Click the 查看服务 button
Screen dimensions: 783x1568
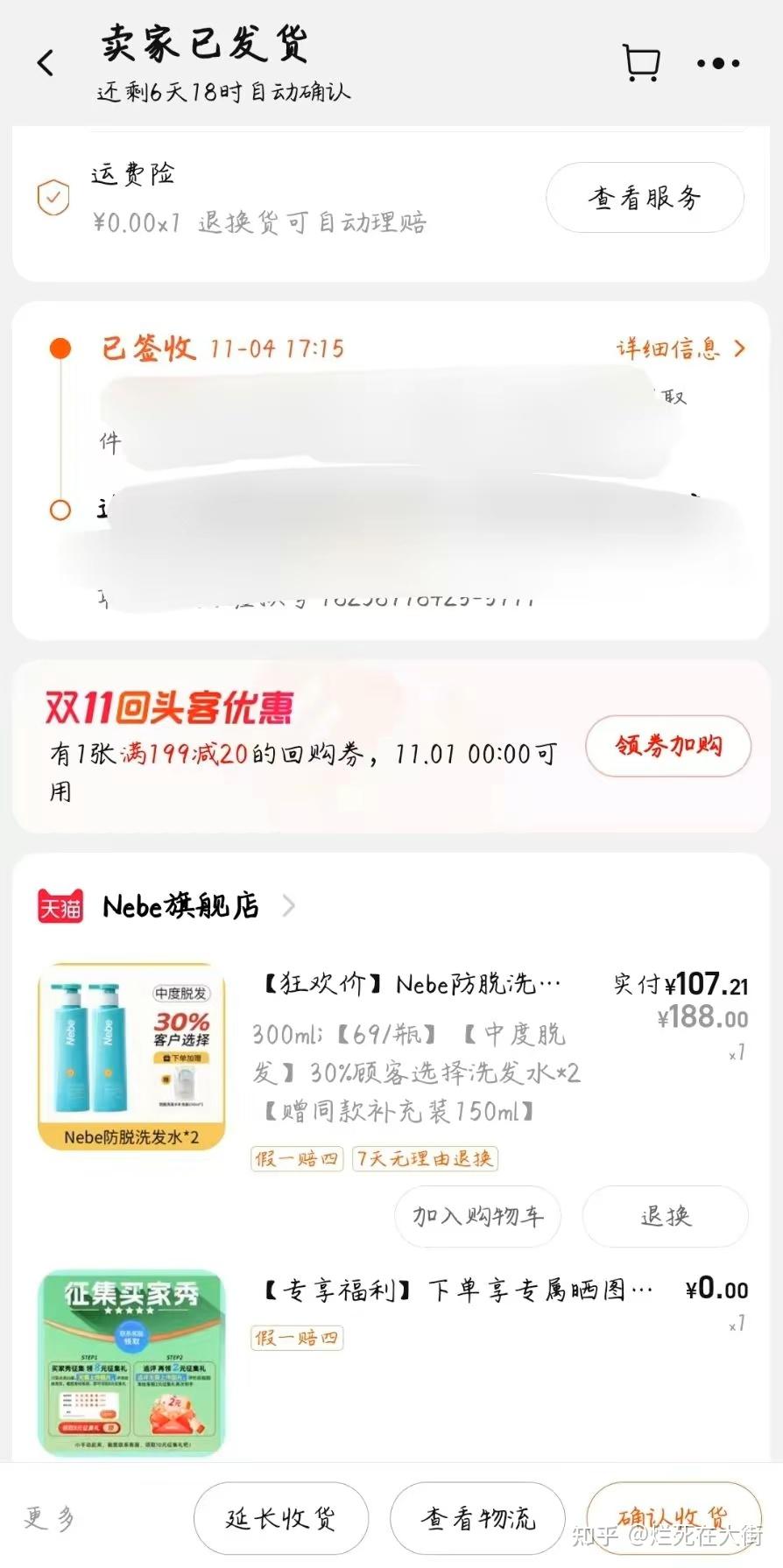(645, 198)
